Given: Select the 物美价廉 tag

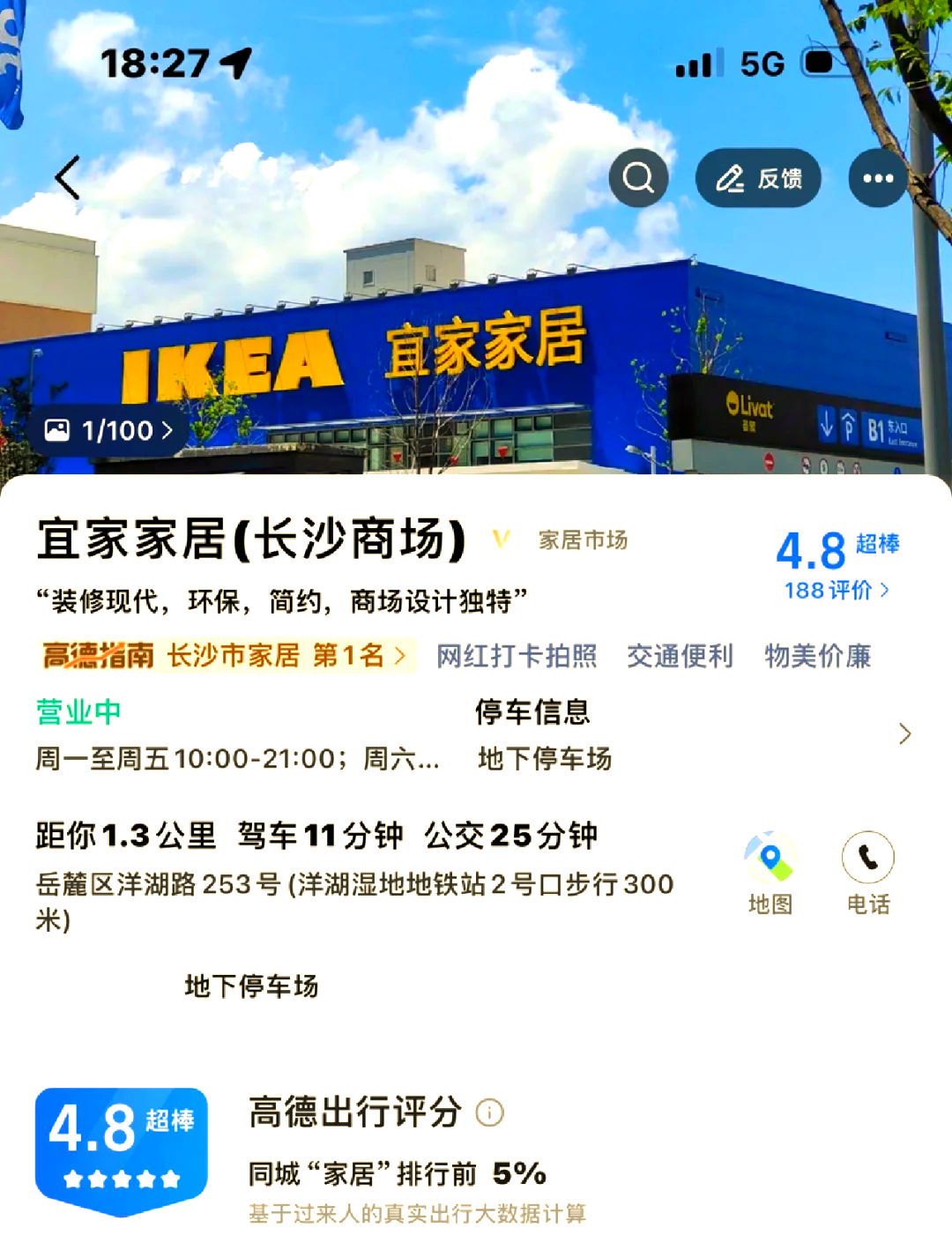Looking at the screenshot, I should pos(817,656).
